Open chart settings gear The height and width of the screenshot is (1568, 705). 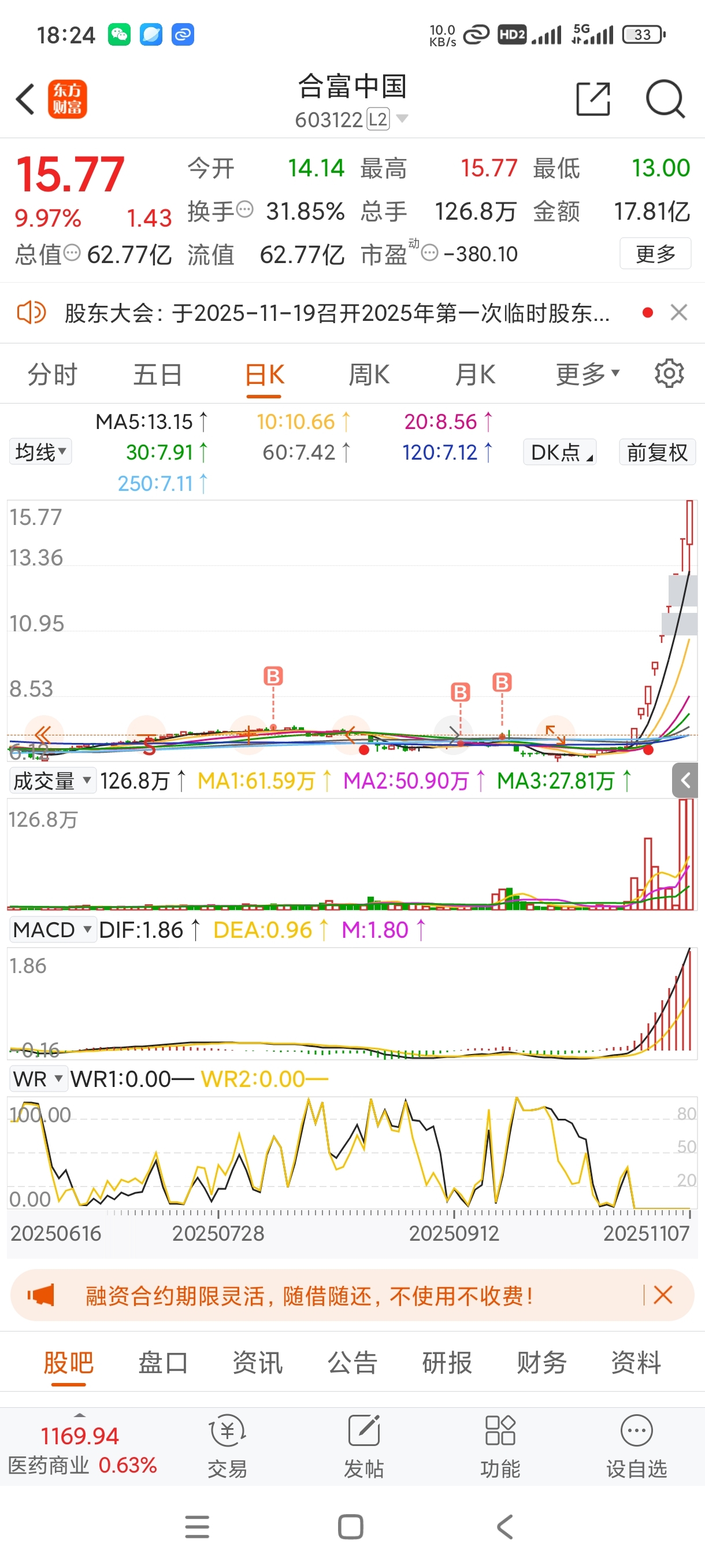coord(669,373)
